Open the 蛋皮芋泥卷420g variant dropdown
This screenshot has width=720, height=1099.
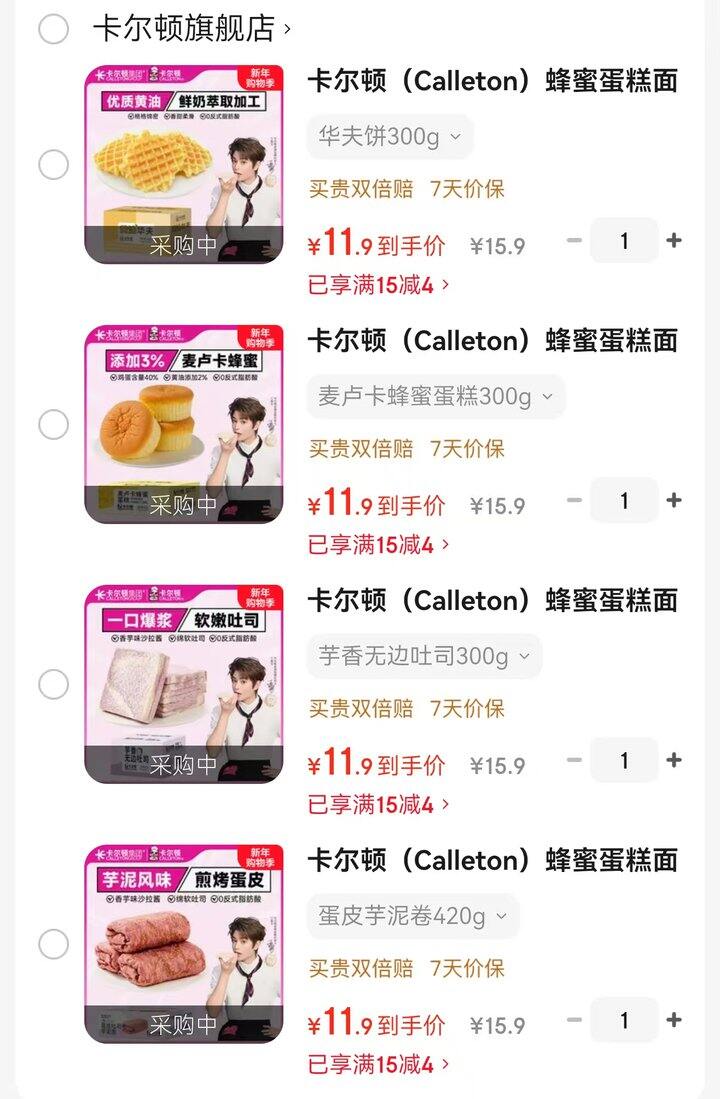point(412,917)
